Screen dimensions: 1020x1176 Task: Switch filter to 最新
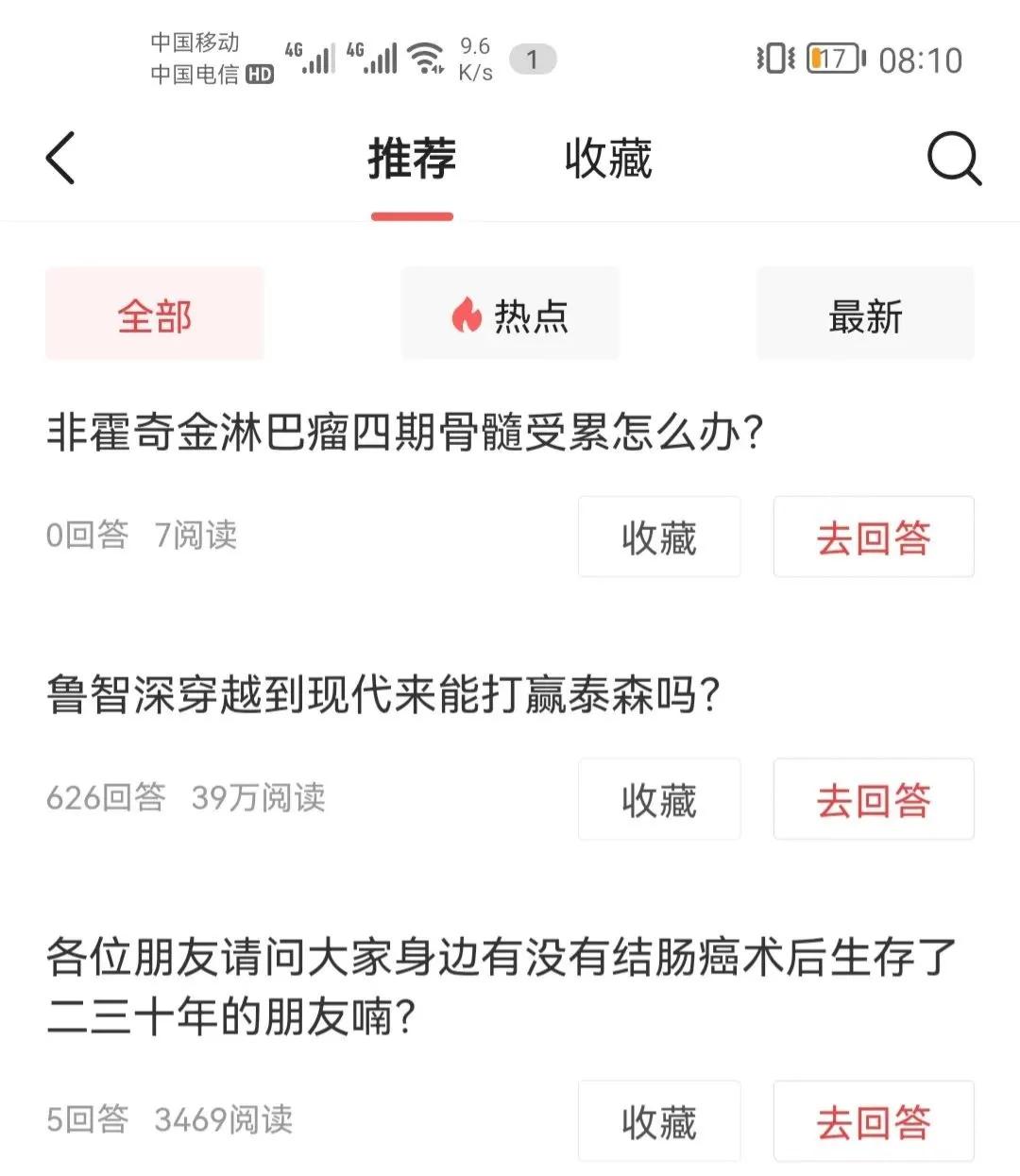pos(864,315)
